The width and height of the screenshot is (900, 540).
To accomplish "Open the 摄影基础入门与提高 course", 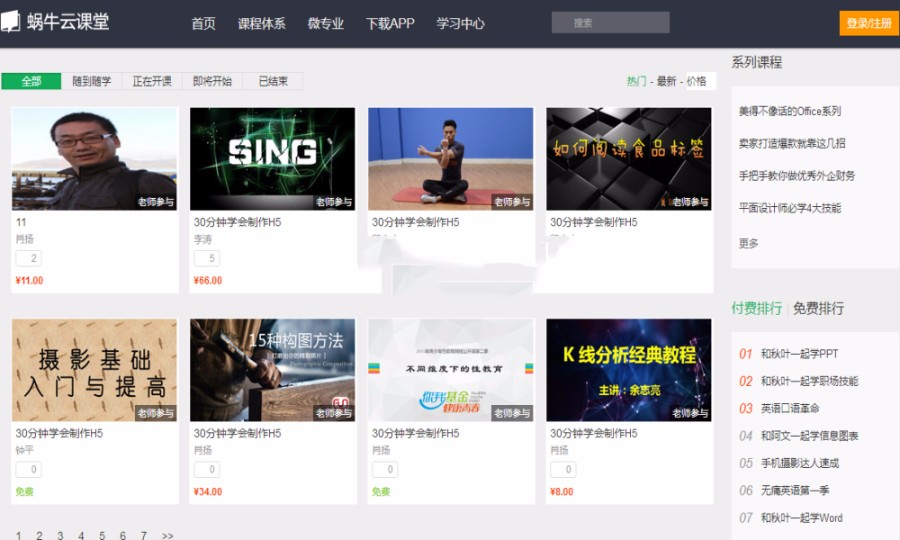I will (94, 369).
